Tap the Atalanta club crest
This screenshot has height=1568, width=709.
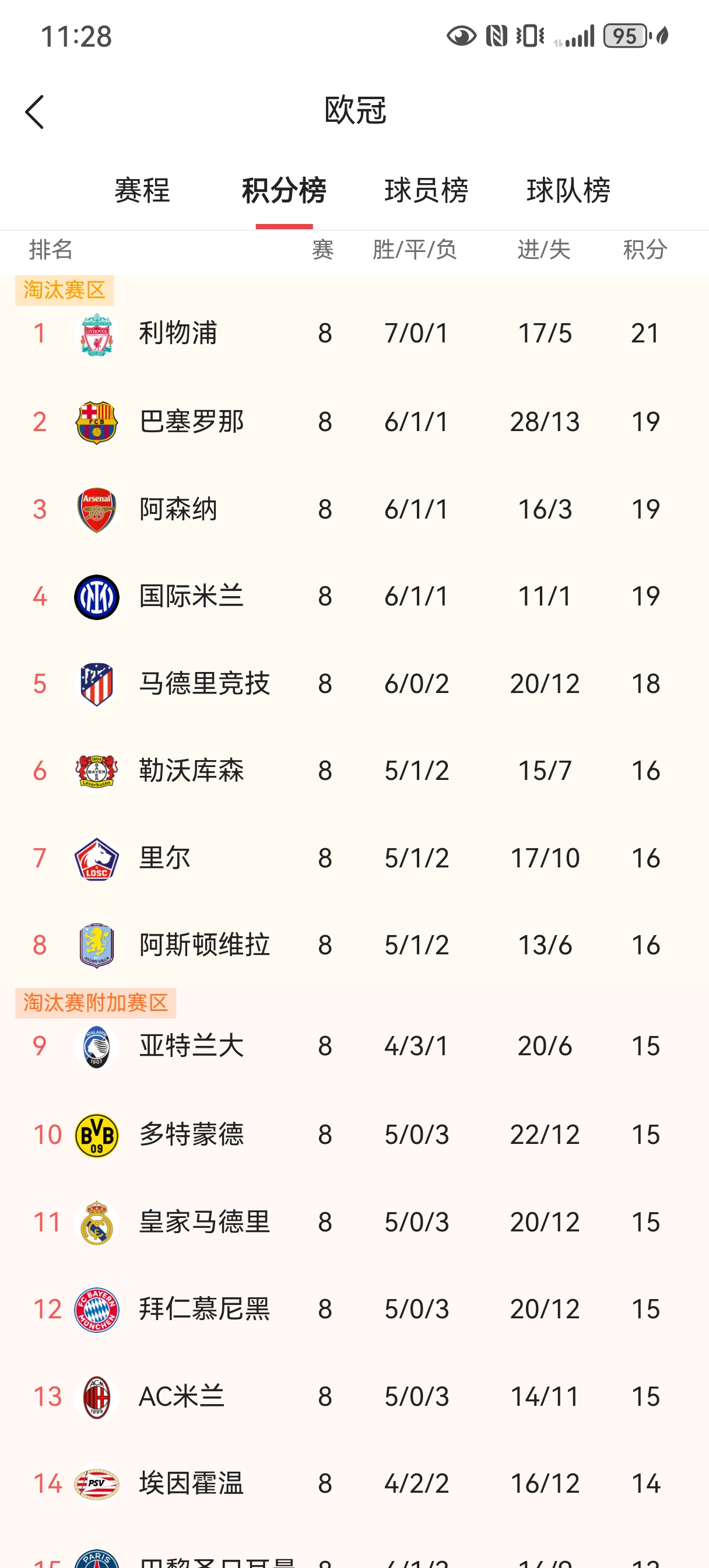coord(96,1046)
